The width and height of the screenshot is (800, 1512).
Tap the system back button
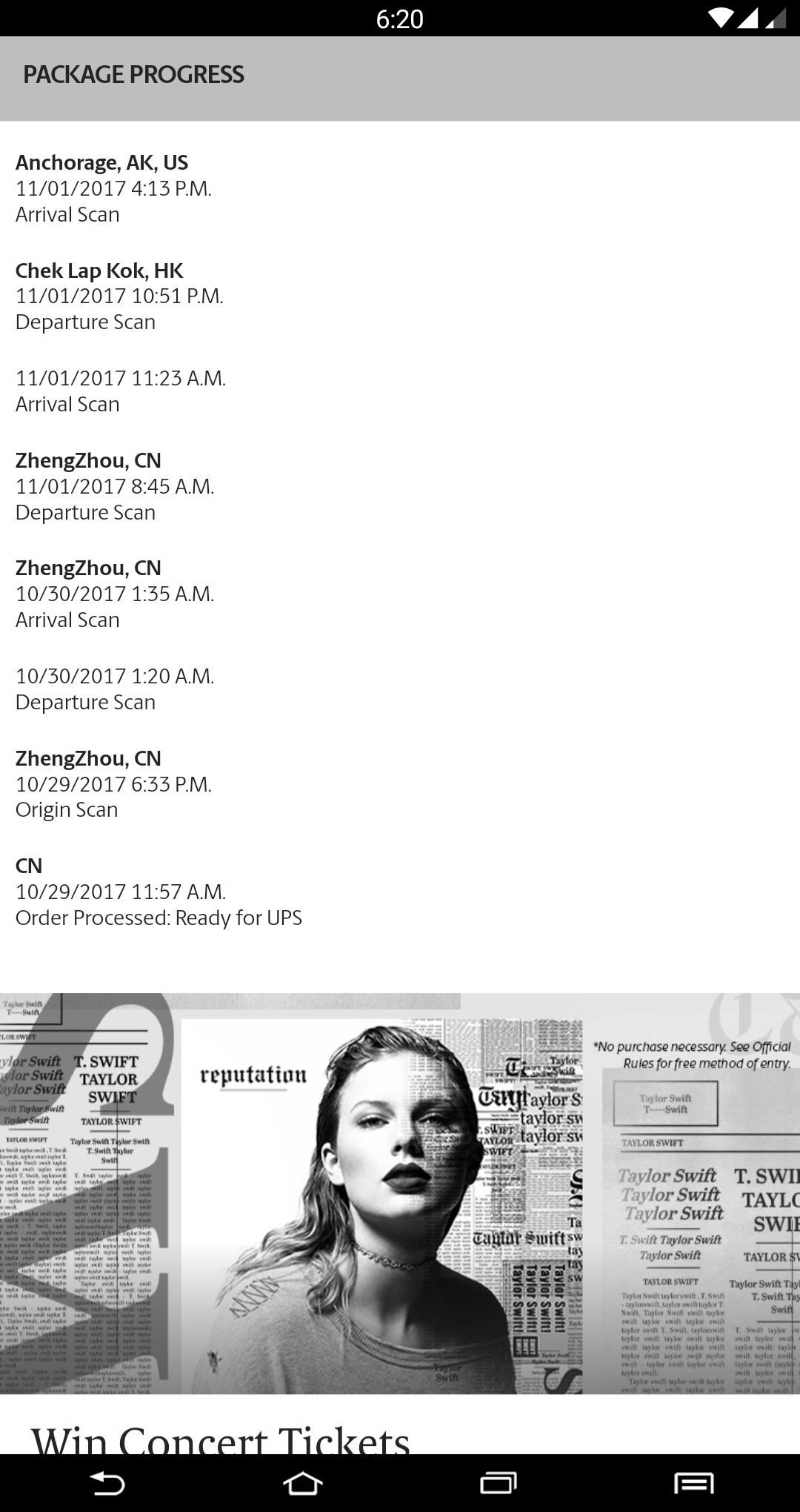[x=107, y=1483]
